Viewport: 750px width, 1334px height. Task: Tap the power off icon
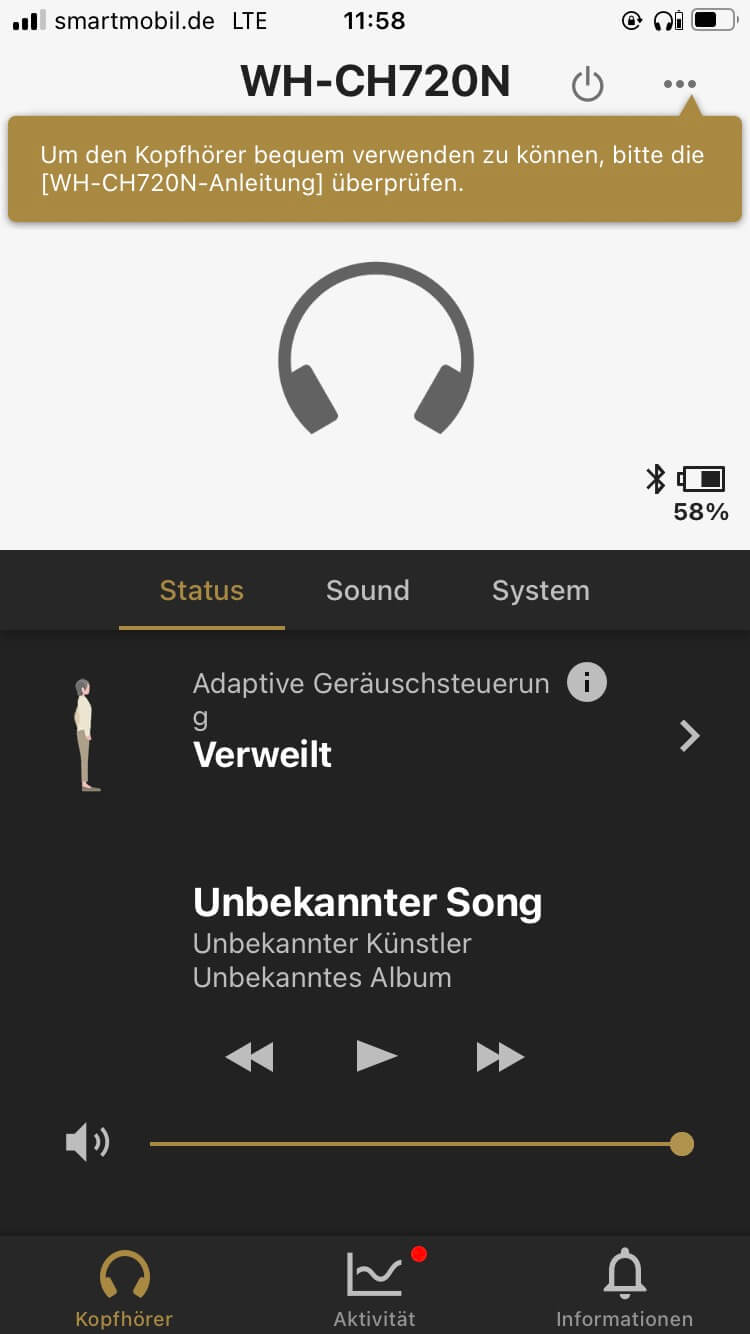[x=587, y=84]
